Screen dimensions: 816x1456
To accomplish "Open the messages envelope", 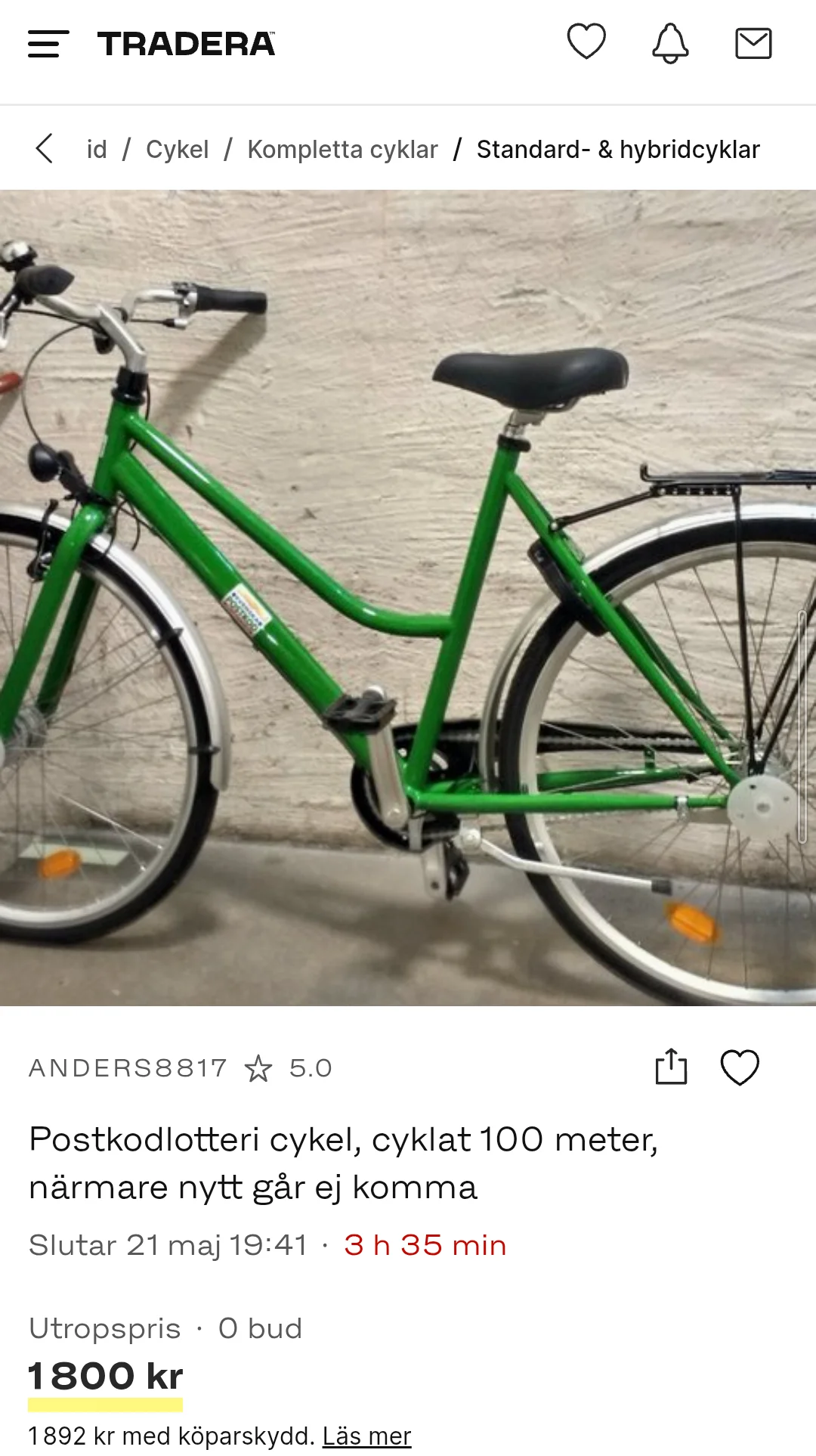I will 753,43.
